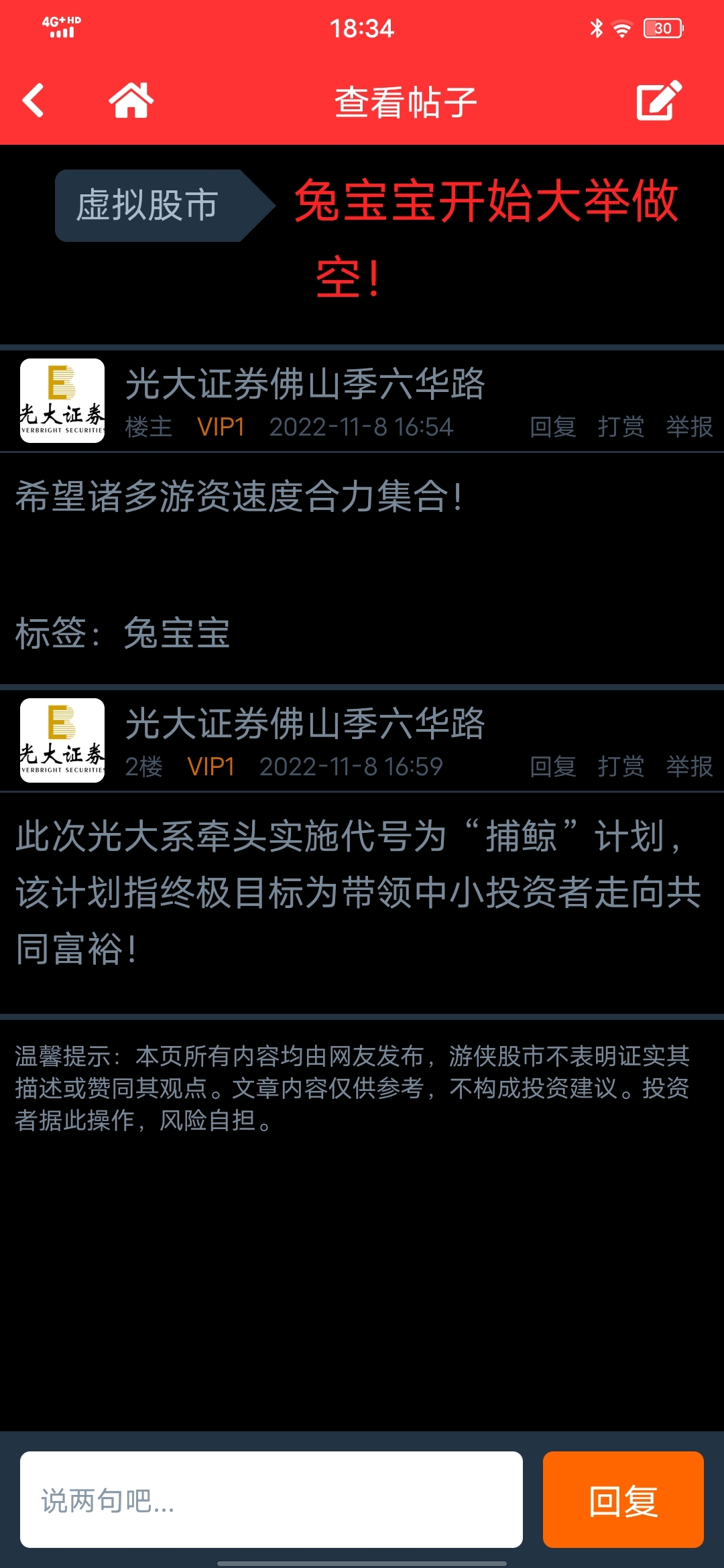Image resolution: width=724 pixels, height=1568 pixels.
Task: Tap 打赏 on the 楼主 post
Action: tap(621, 427)
